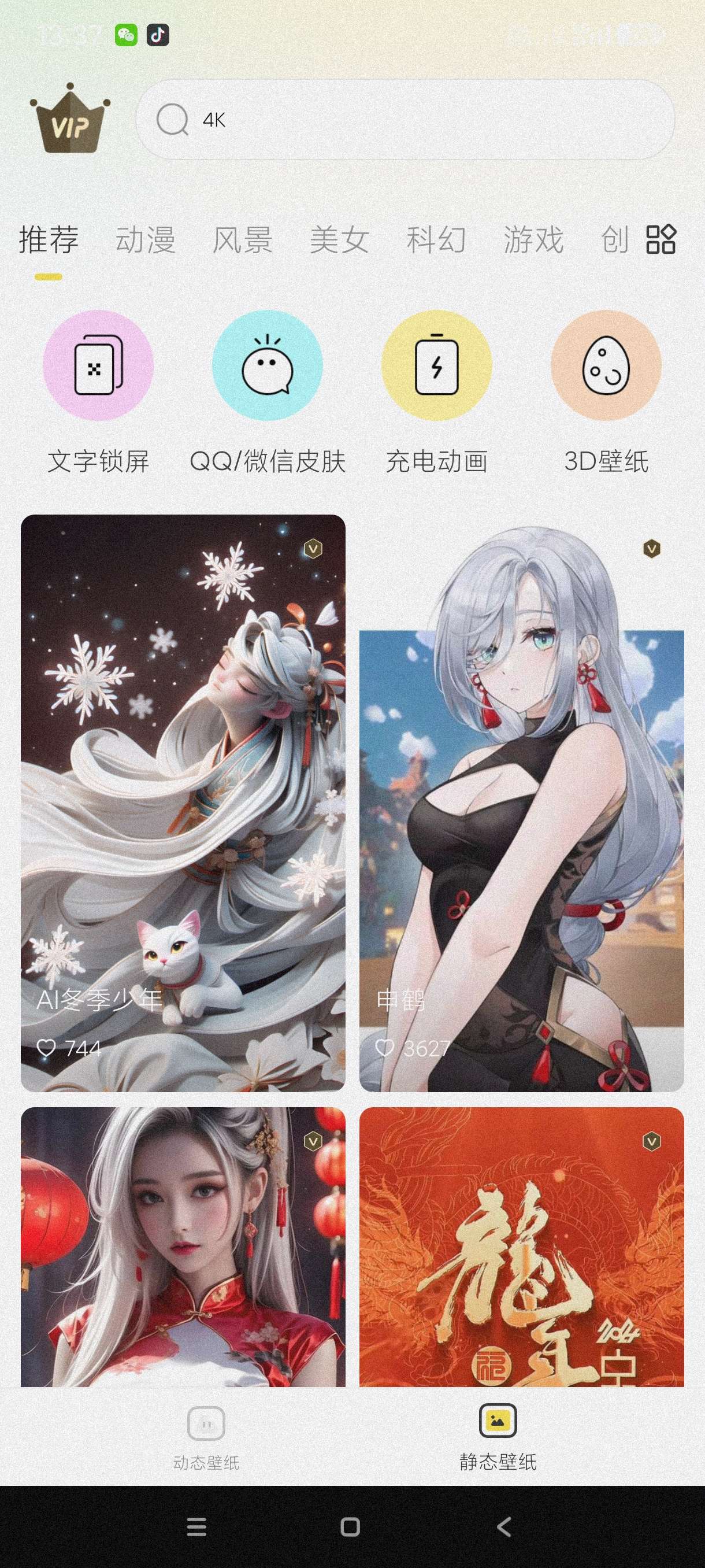The image size is (705, 1568).
Task: Go to the 游戏 tab
Action: (x=533, y=239)
